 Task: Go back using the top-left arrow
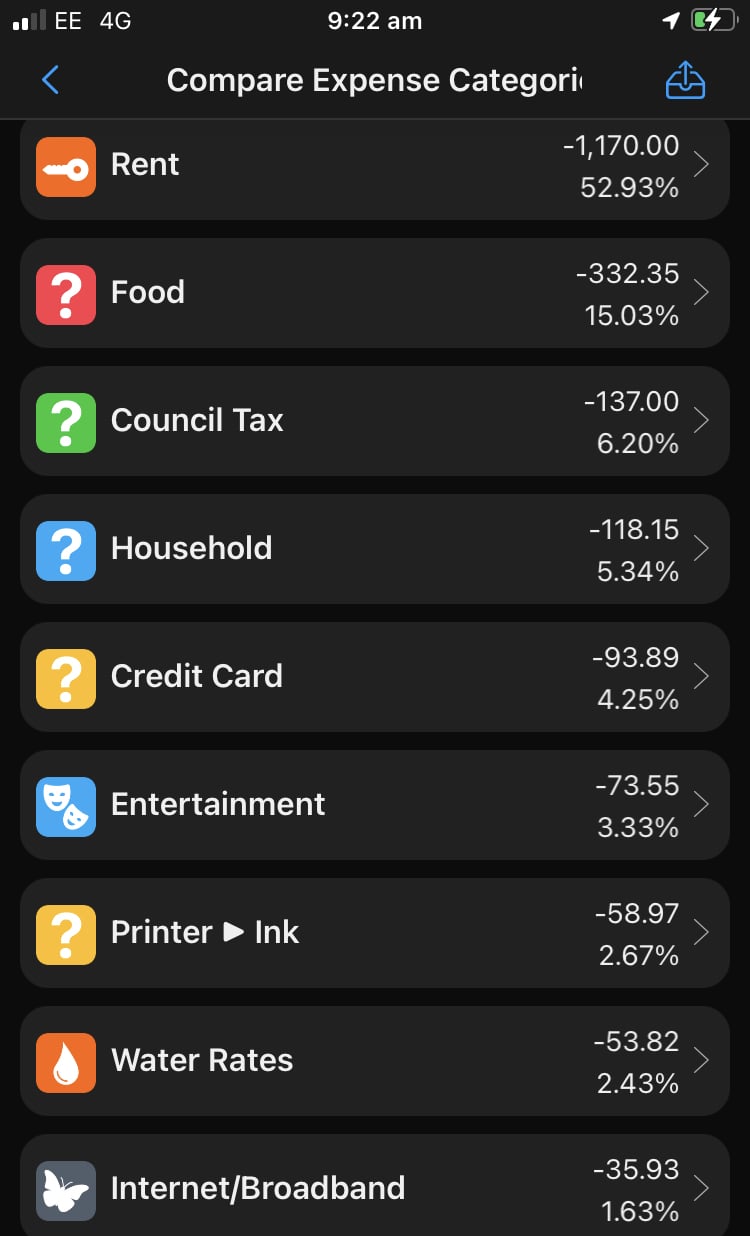(x=51, y=80)
